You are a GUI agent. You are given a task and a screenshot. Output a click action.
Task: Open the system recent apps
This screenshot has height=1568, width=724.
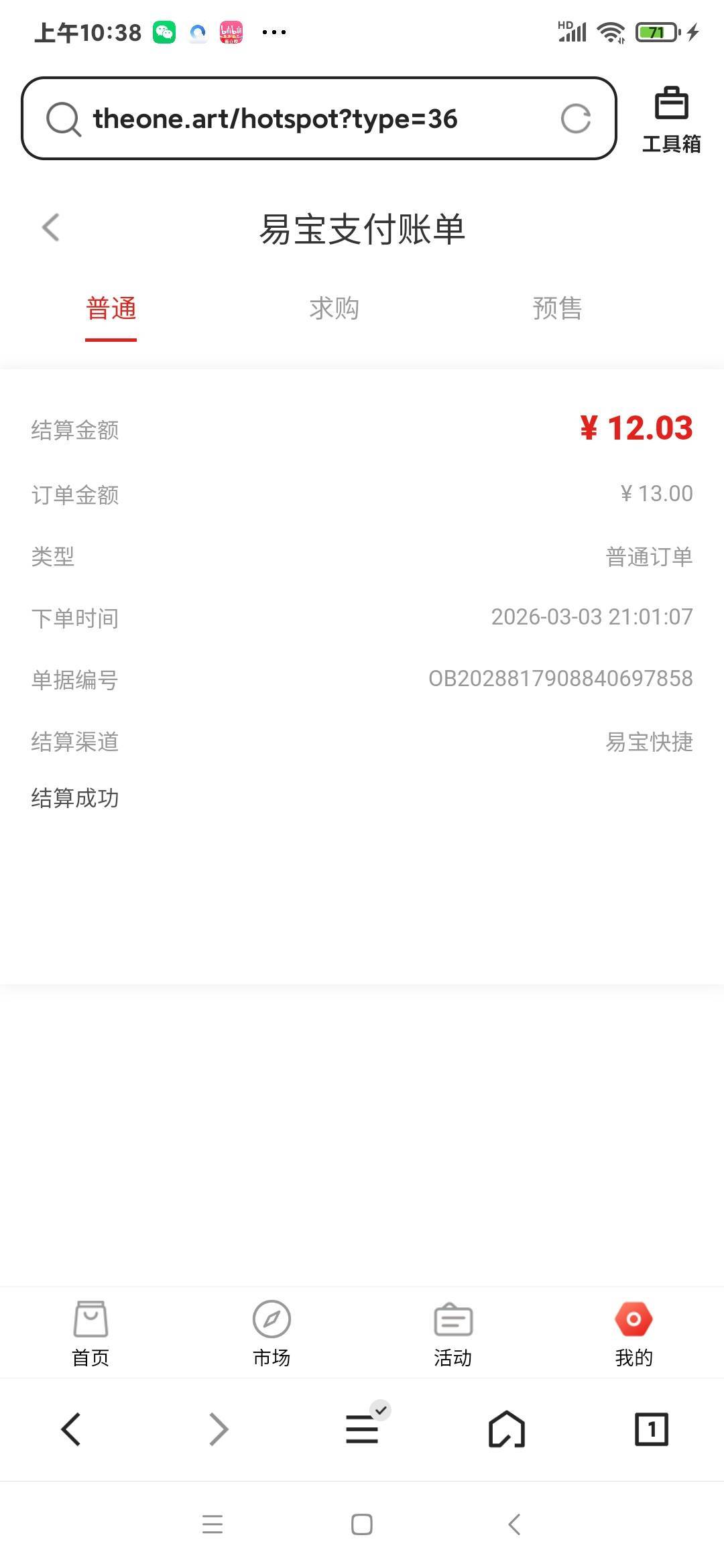(213, 1524)
